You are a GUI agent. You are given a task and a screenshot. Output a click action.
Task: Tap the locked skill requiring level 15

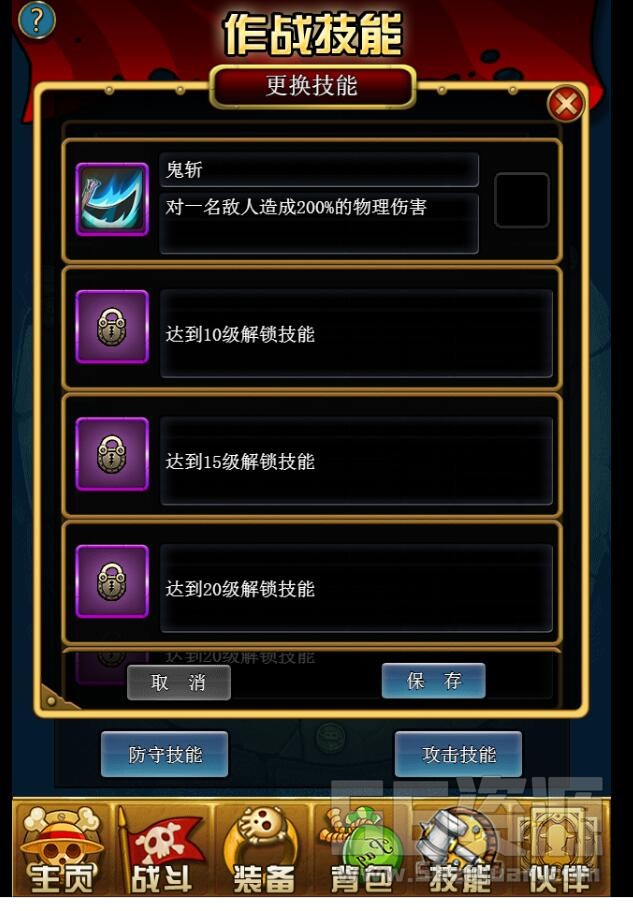coord(112,454)
